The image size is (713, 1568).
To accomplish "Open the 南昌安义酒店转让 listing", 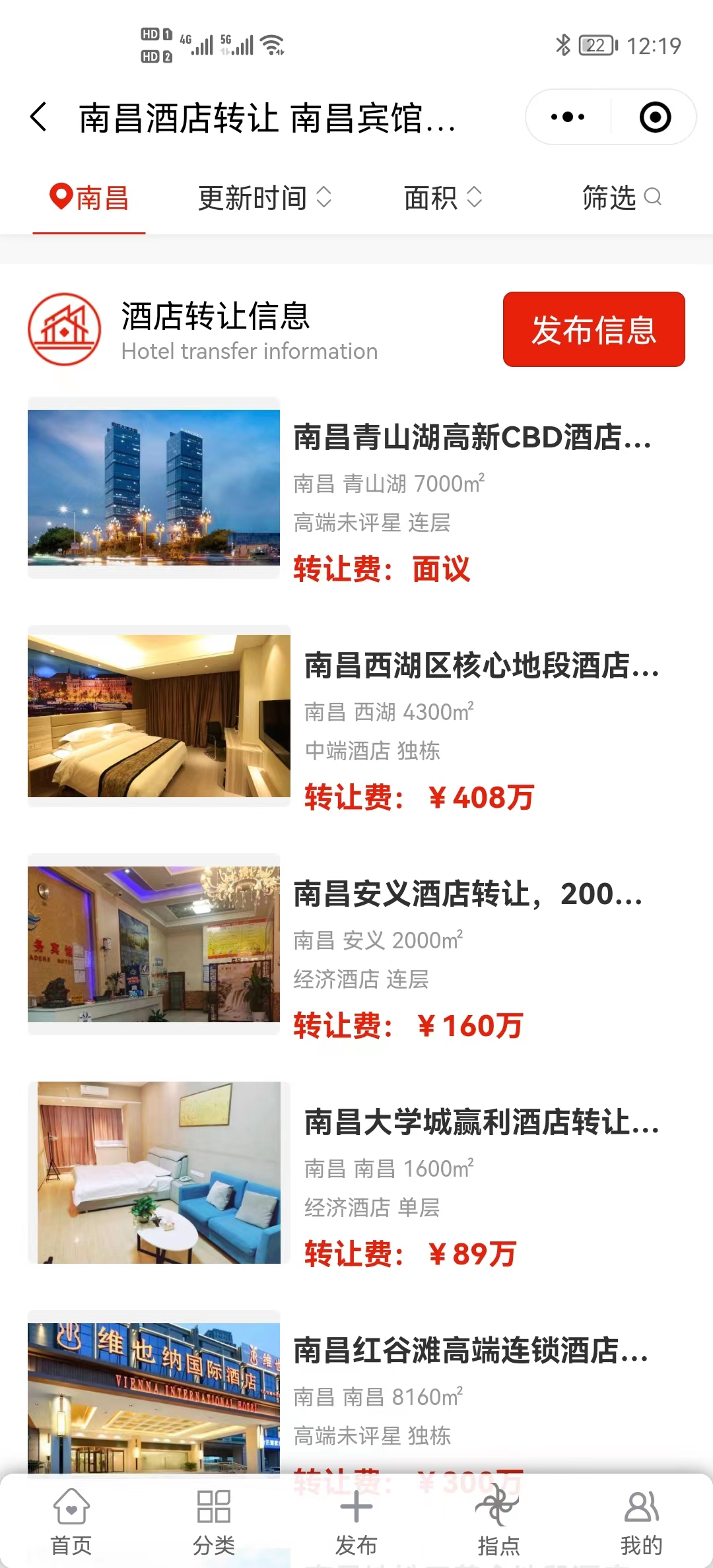I will [x=467, y=894].
